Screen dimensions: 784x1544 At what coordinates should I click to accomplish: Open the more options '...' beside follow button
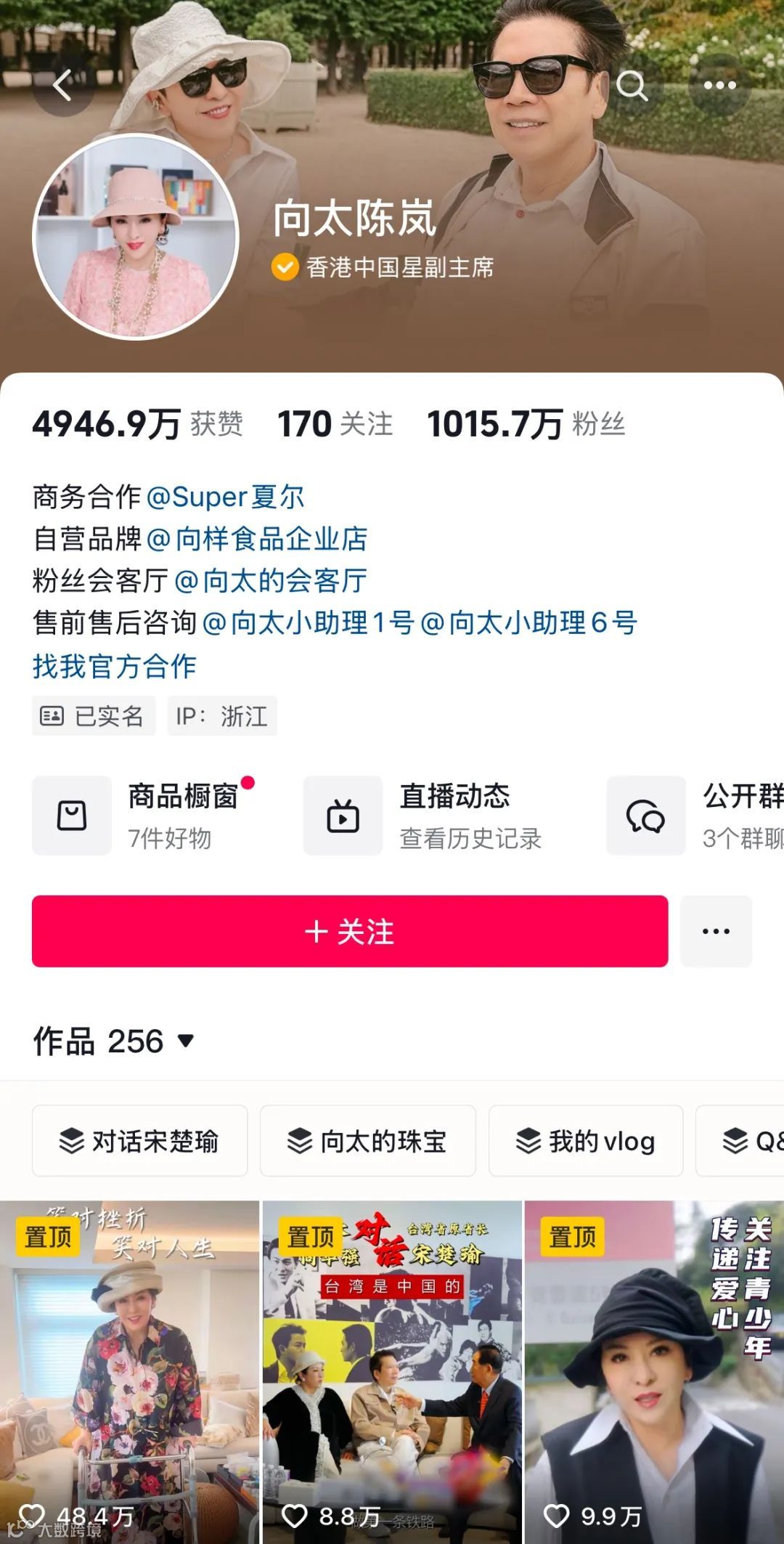[715, 932]
